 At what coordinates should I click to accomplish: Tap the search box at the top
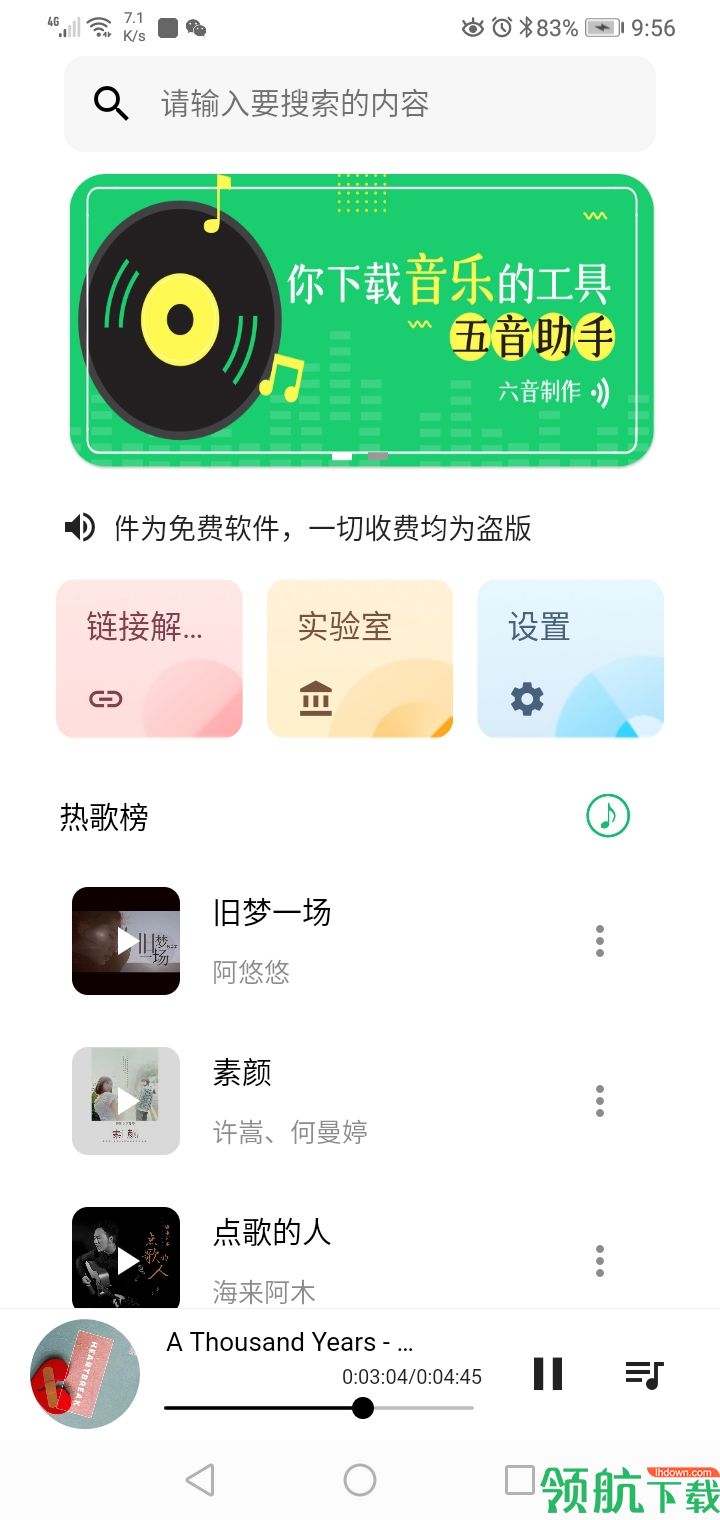[x=360, y=104]
